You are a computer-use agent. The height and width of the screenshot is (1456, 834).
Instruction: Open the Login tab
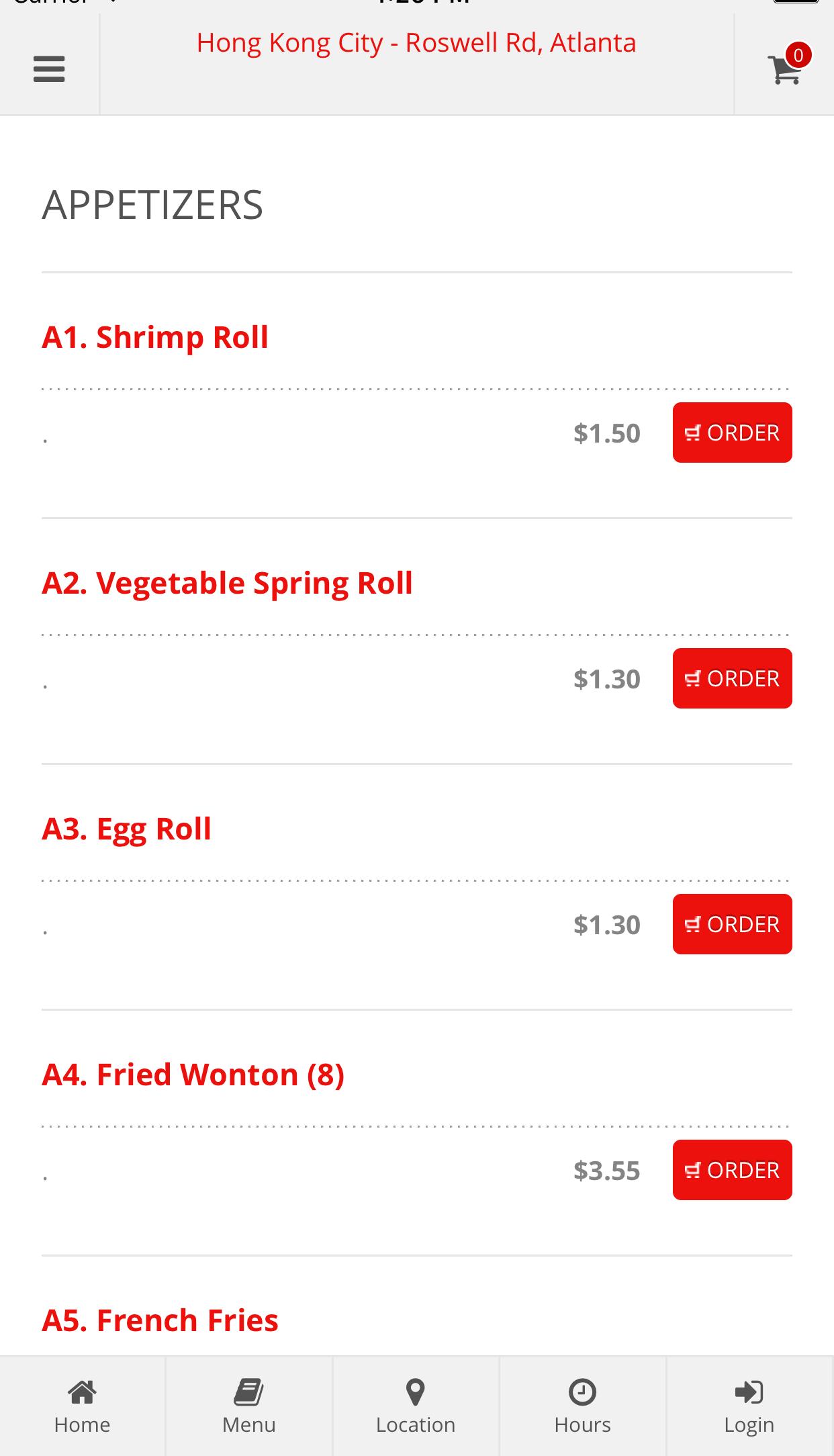click(749, 1406)
